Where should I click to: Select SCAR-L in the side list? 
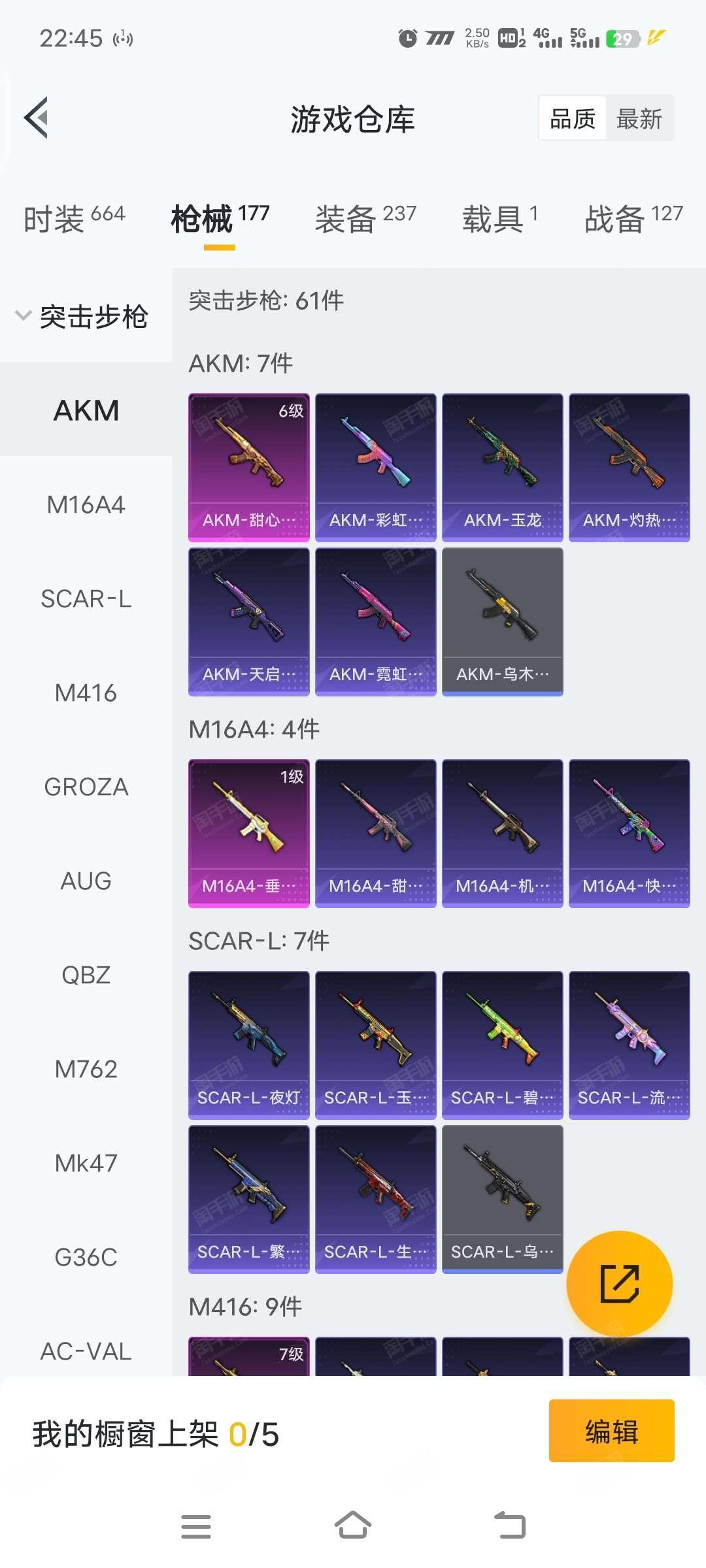[x=86, y=599]
